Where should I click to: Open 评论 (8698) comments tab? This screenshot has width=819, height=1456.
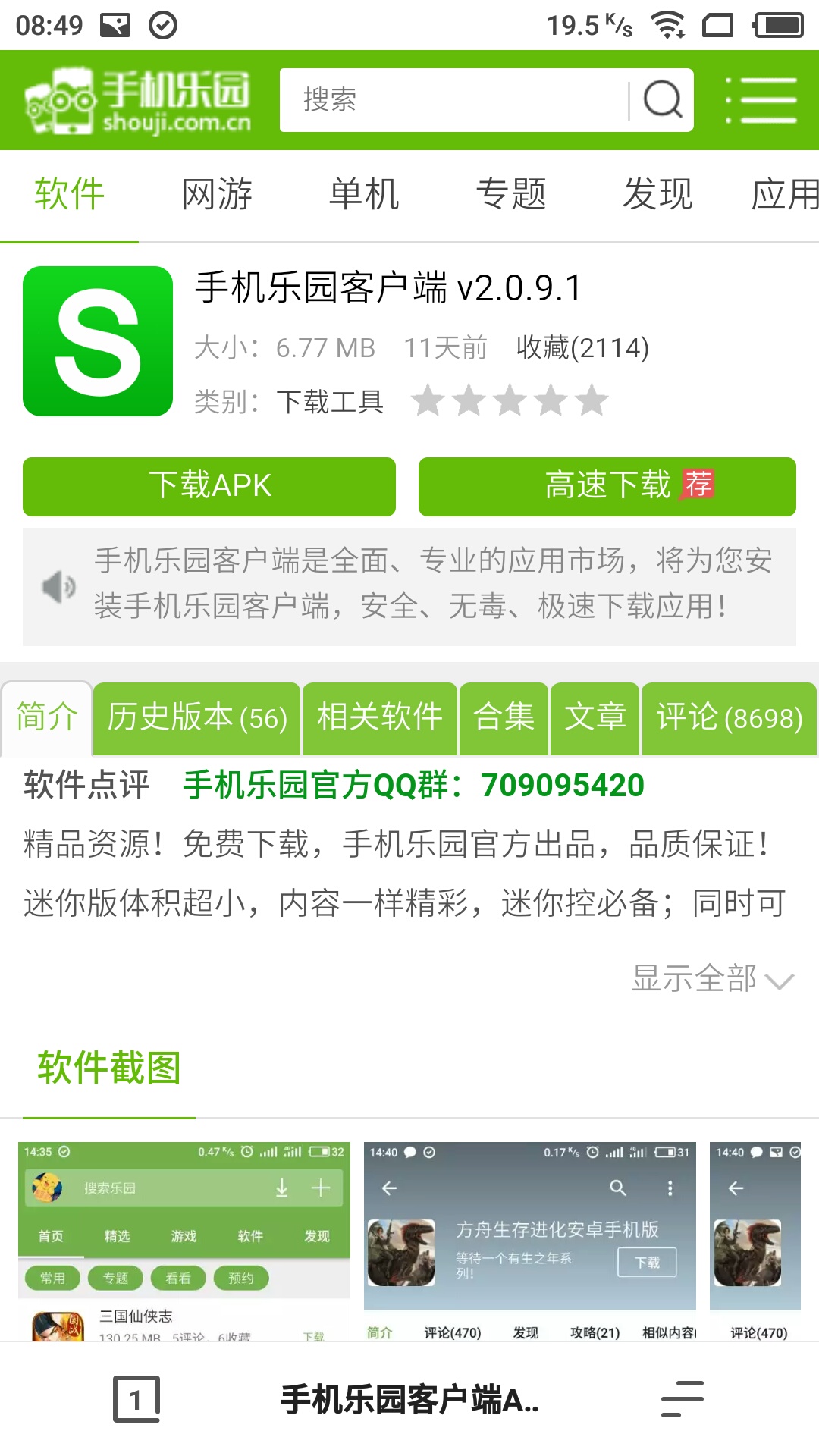tap(729, 717)
